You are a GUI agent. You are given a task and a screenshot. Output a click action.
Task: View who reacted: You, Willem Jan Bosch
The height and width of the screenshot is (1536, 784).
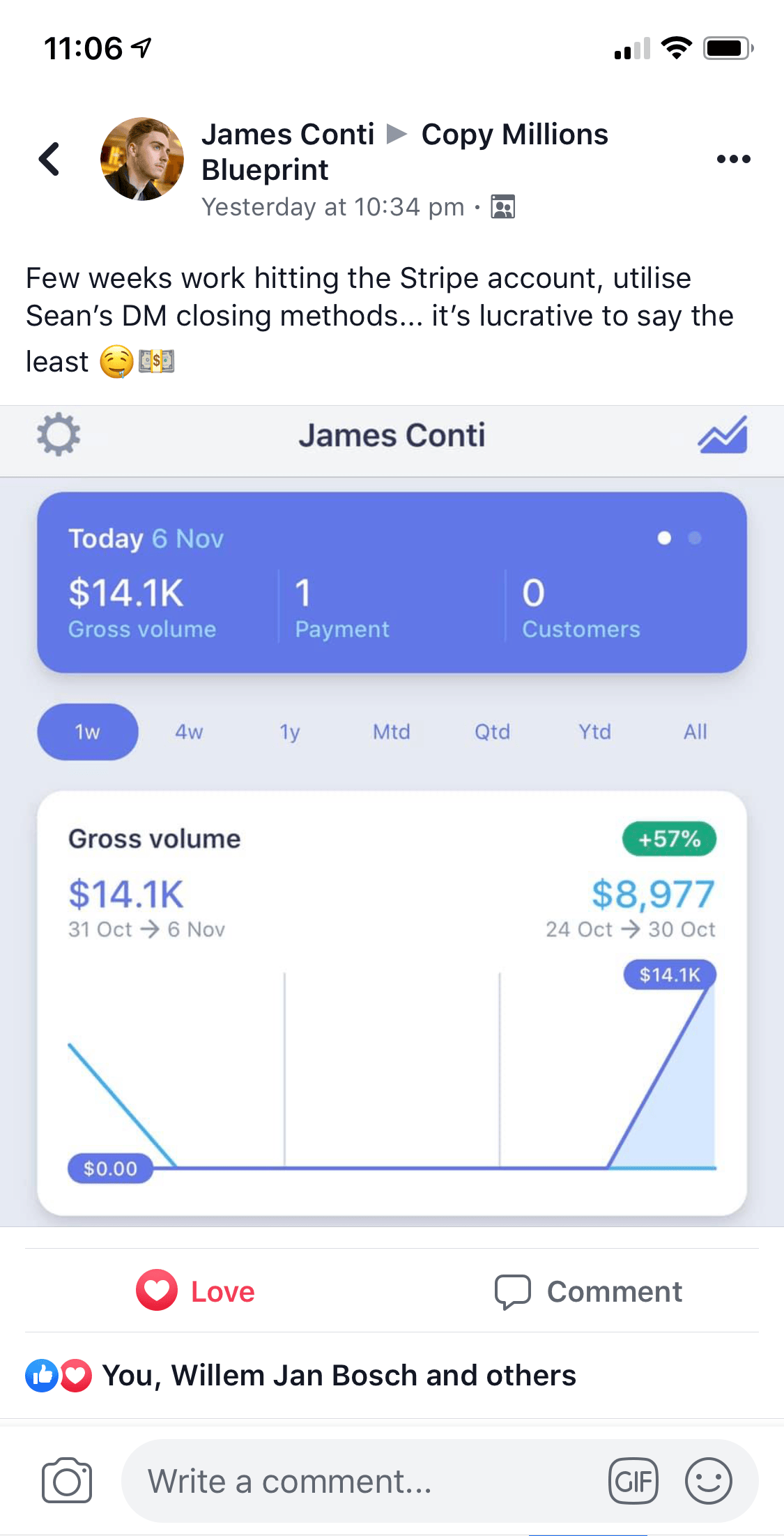click(339, 1376)
